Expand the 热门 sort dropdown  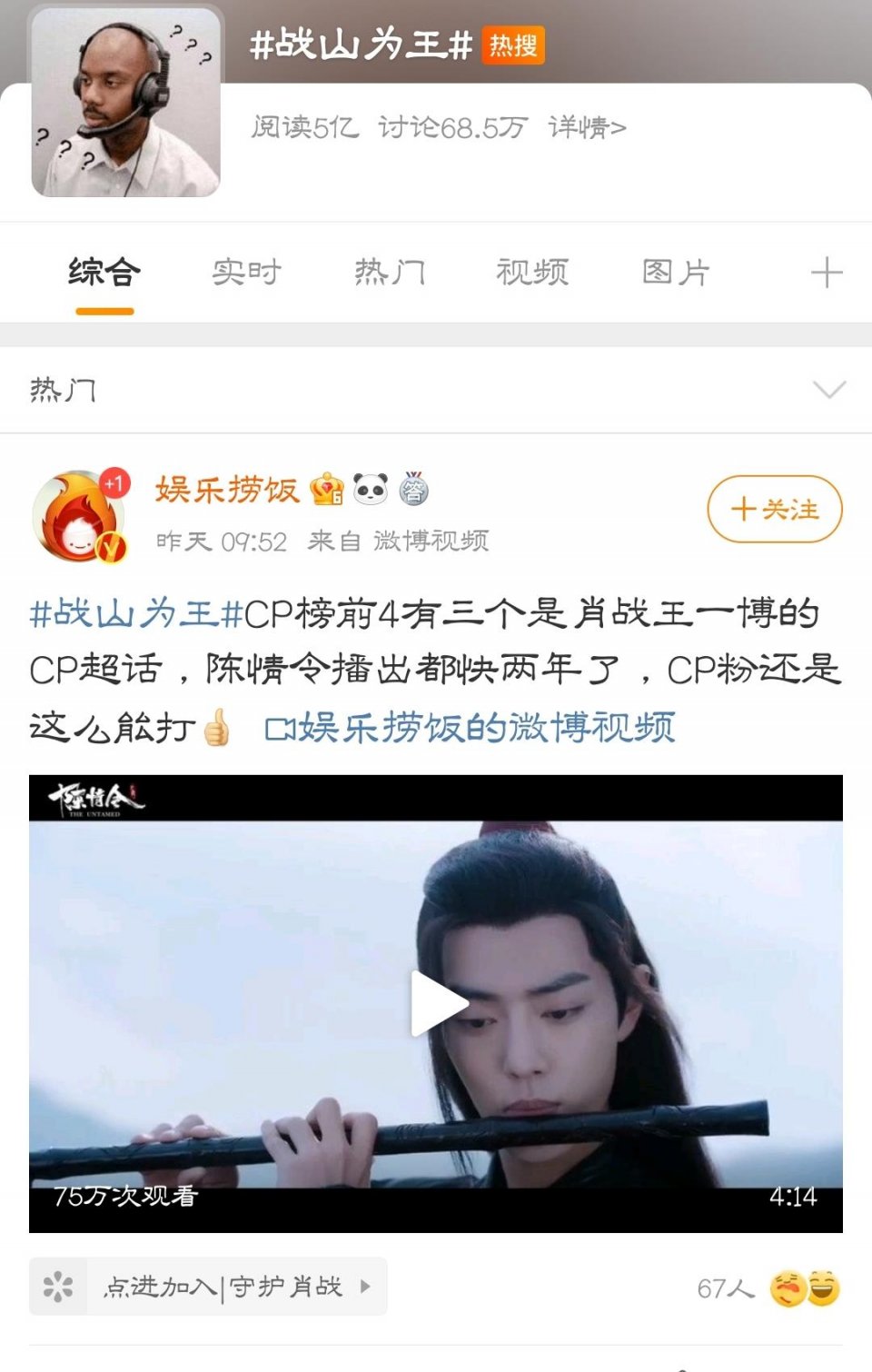pyautogui.click(x=828, y=390)
